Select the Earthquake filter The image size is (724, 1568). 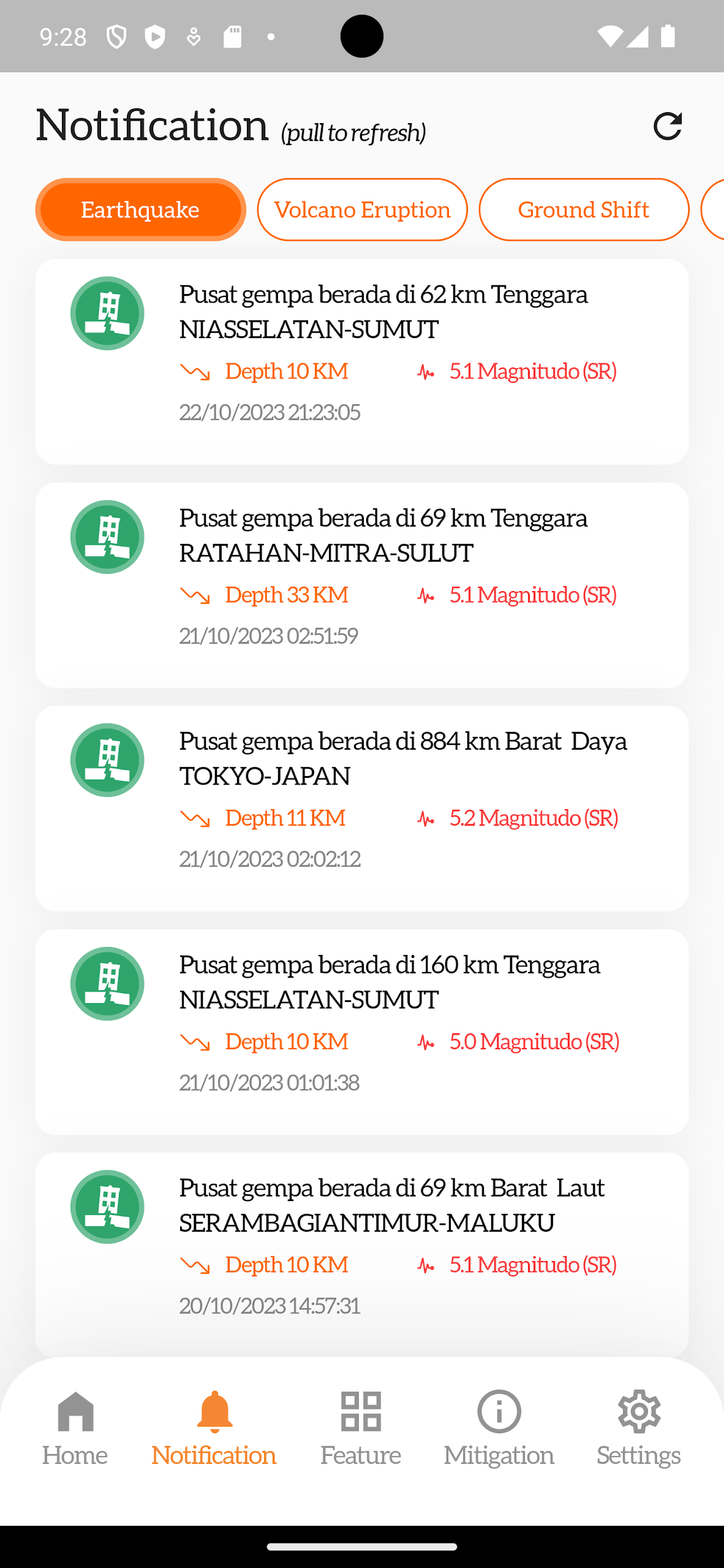tap(140, 209)
